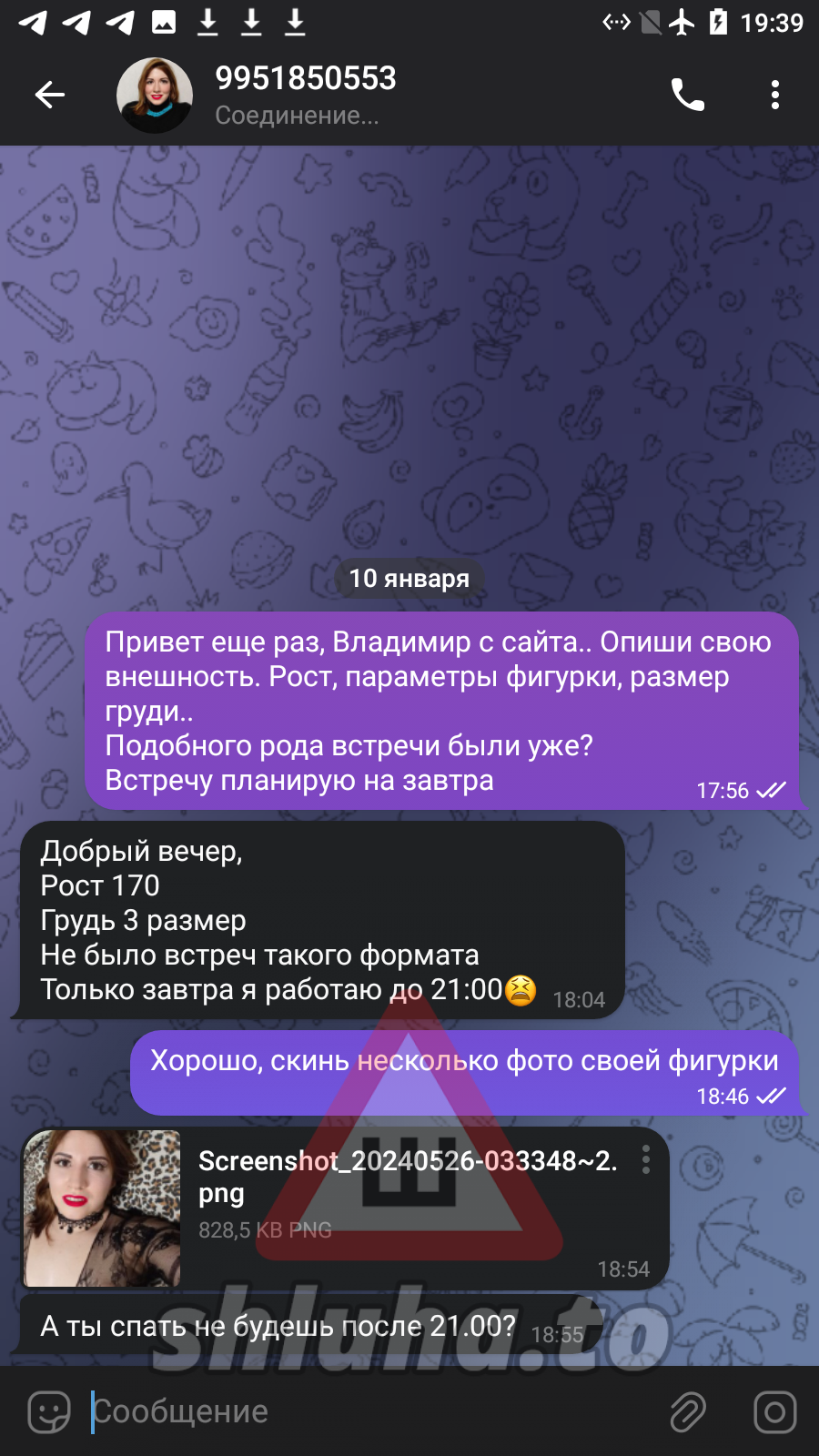Open the camera to record media
This screenshot has height=1456, width=819.
(774, 1411)
